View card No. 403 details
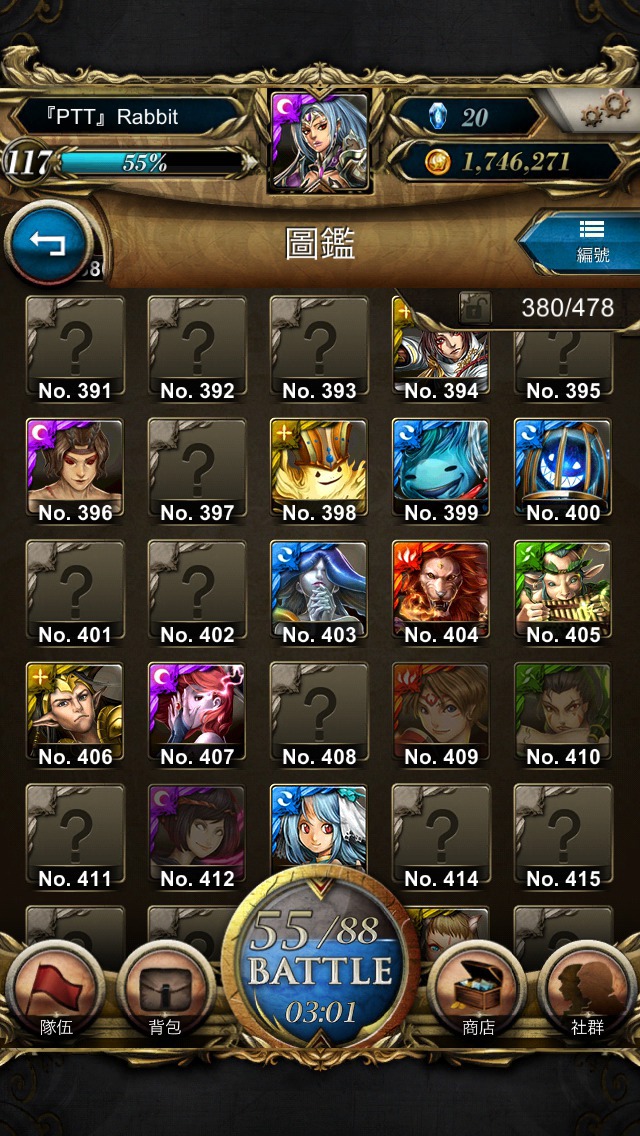 (x=319, y=590)
